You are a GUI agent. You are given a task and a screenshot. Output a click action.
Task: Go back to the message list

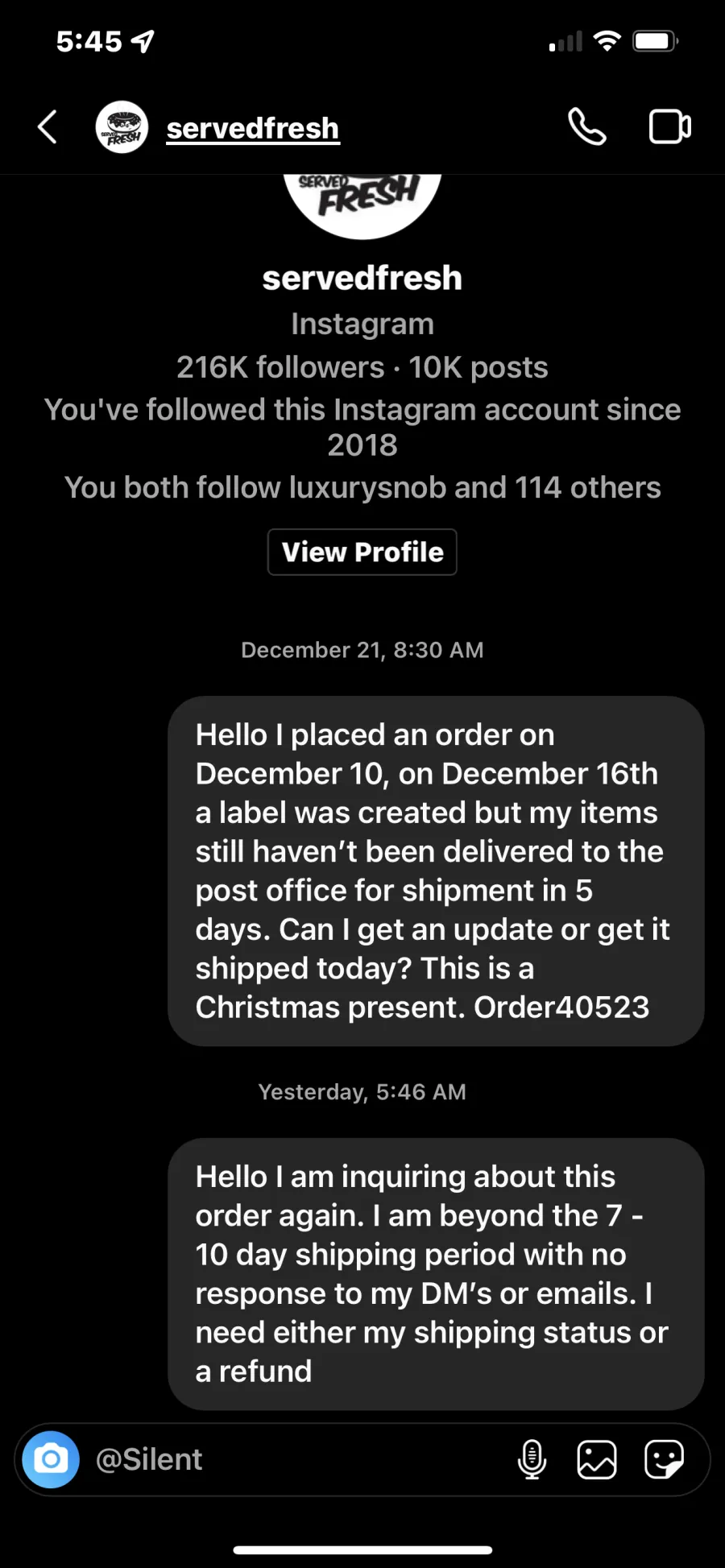coord(48,127)
